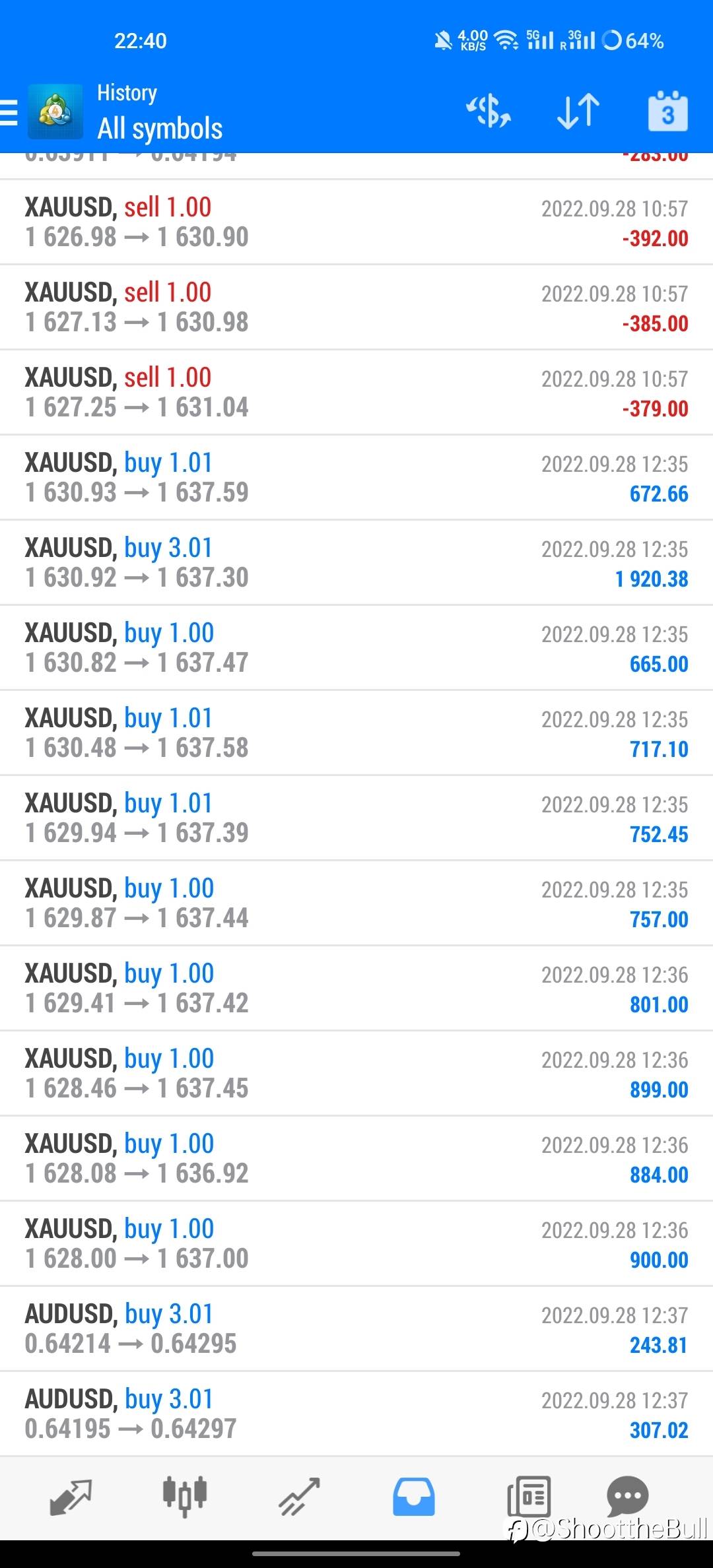Switch to the Trade tab
713x1568 pixels.
[299, 1496]
